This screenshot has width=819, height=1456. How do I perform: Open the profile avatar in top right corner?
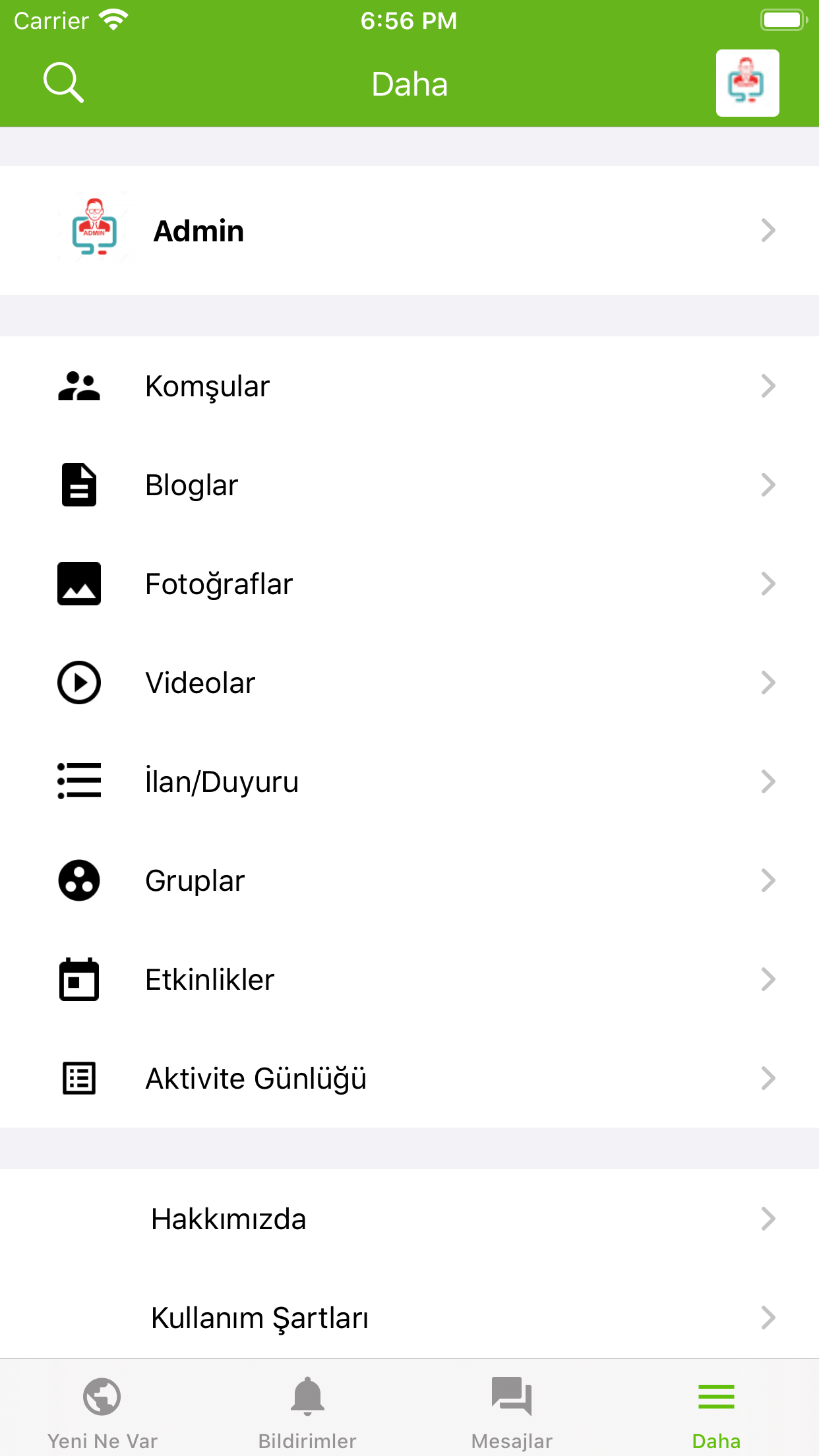(747, 82)
